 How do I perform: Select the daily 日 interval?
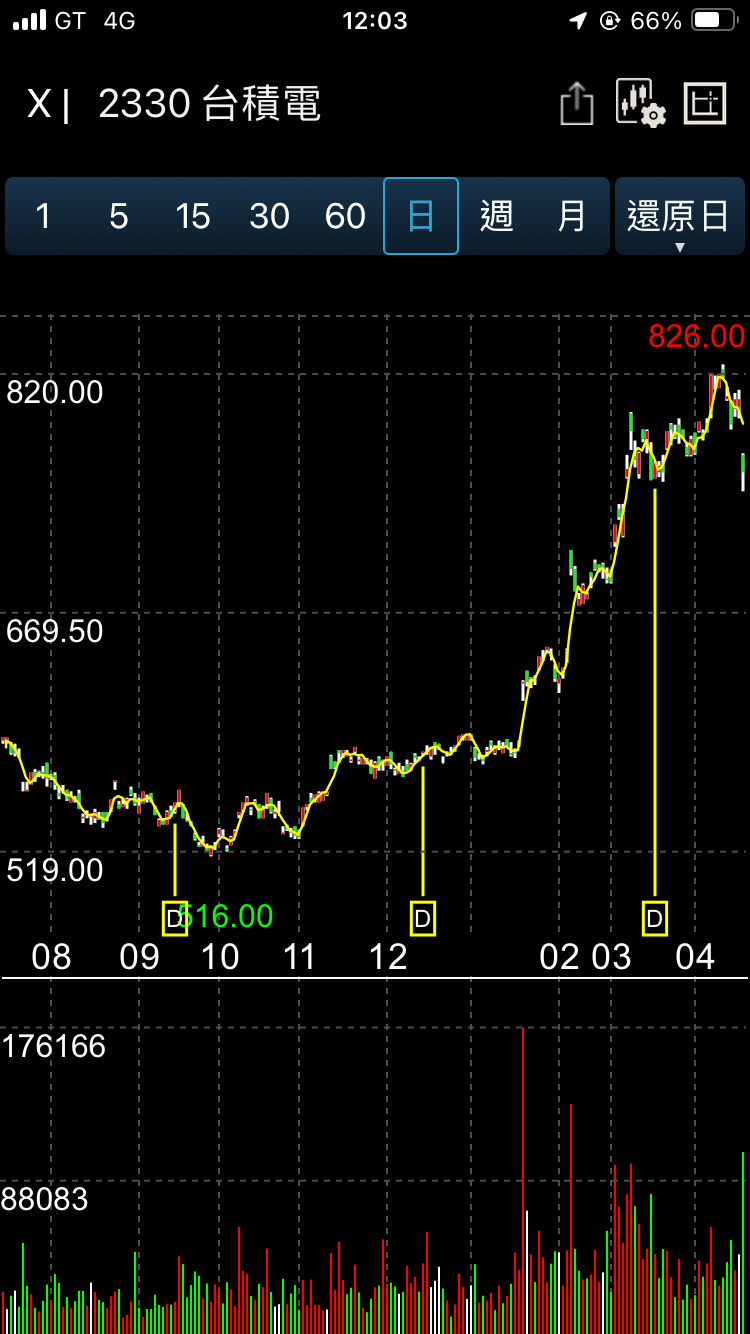(421, 216)
